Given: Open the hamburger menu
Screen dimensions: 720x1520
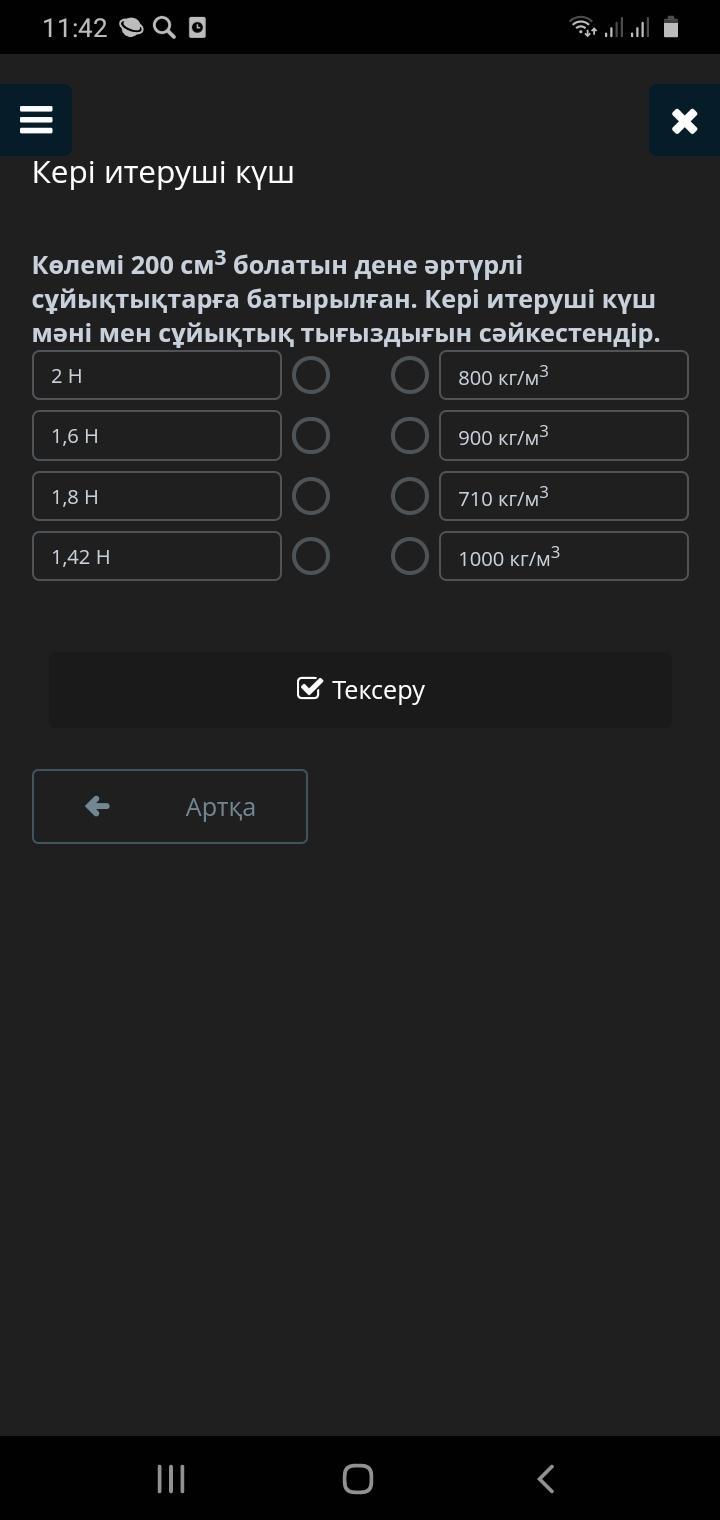Looking at the screenshot, I should 36,120.
